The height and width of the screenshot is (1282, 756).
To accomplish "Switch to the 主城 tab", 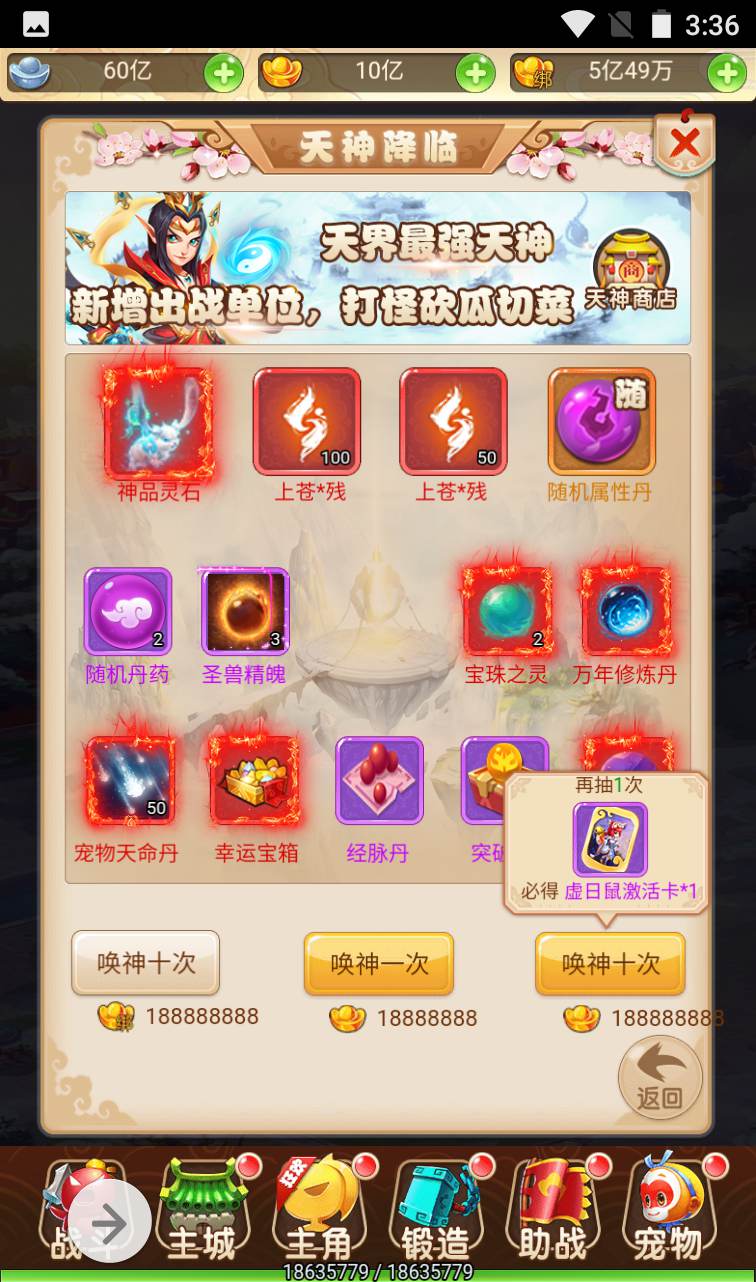I will tap(203, 1211).
